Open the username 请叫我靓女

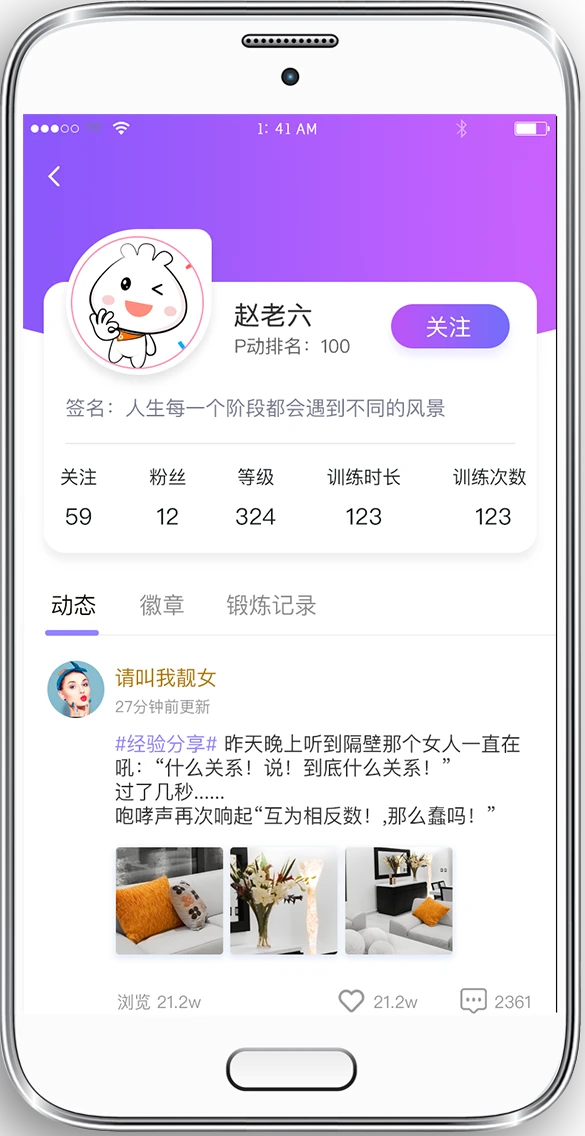[165, 678]
